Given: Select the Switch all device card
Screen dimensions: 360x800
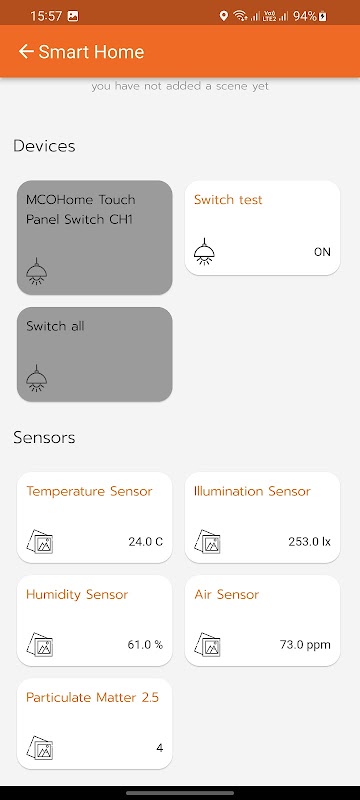Looking at the screenshot, I should [95, 354].
